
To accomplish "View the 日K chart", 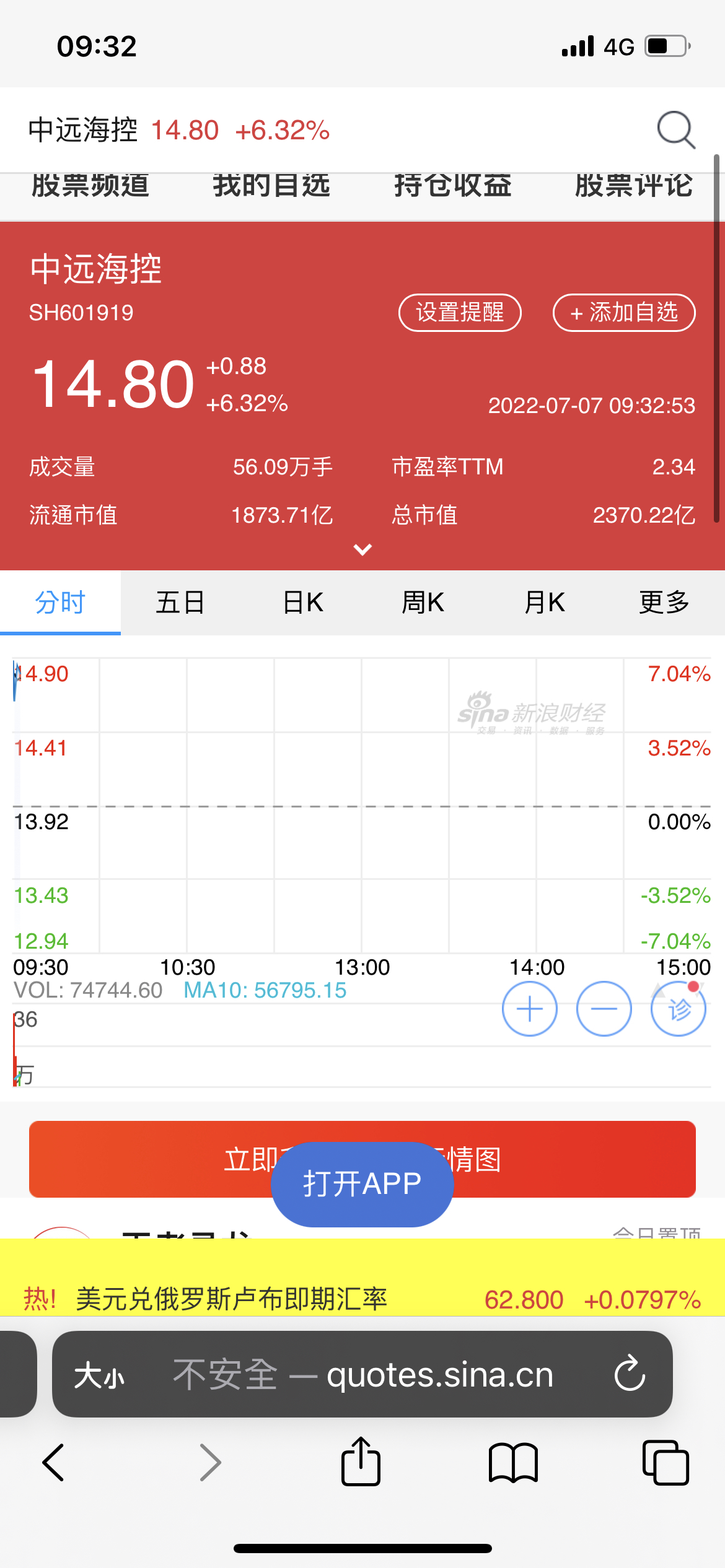I will coord(302,603).
